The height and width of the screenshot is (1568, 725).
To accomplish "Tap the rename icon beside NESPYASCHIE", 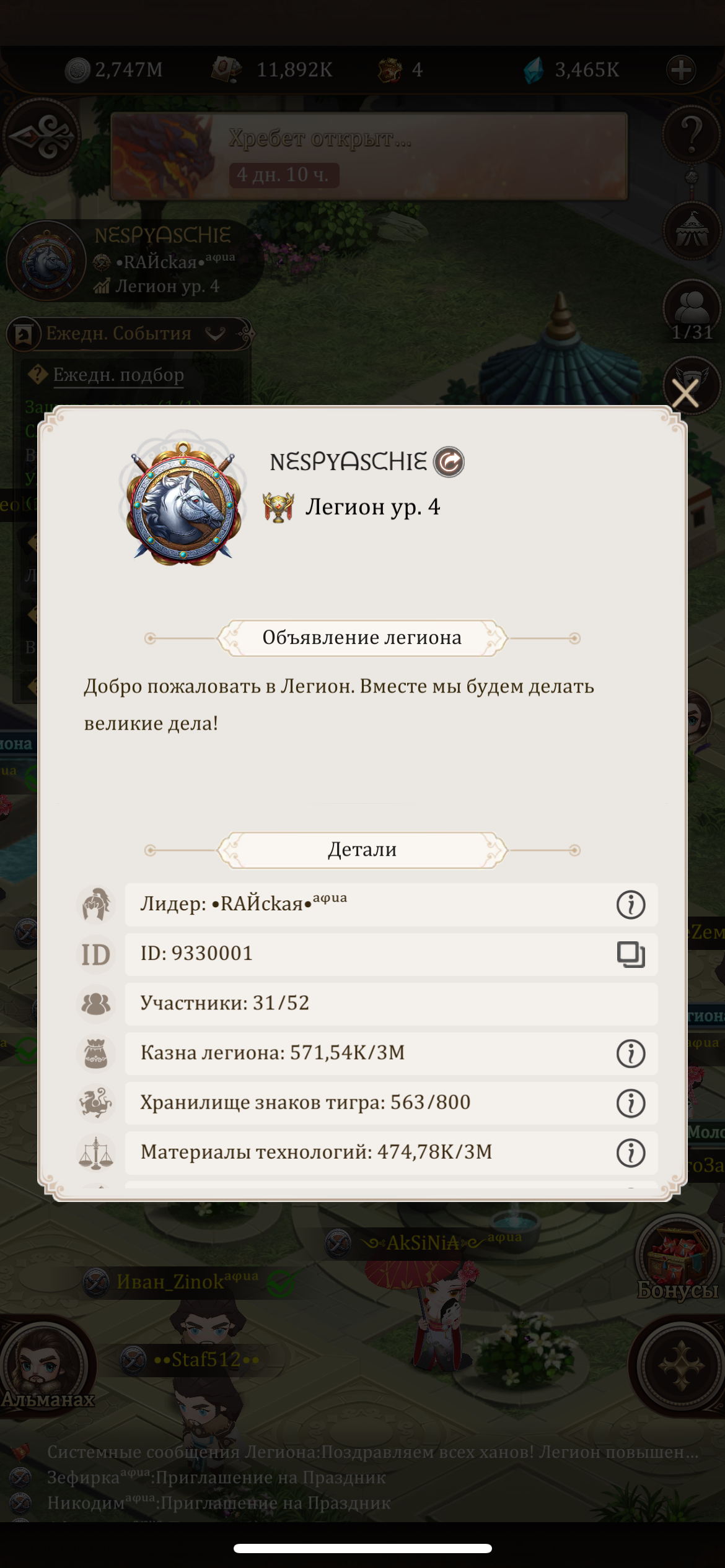I will (x=449, y=462).
